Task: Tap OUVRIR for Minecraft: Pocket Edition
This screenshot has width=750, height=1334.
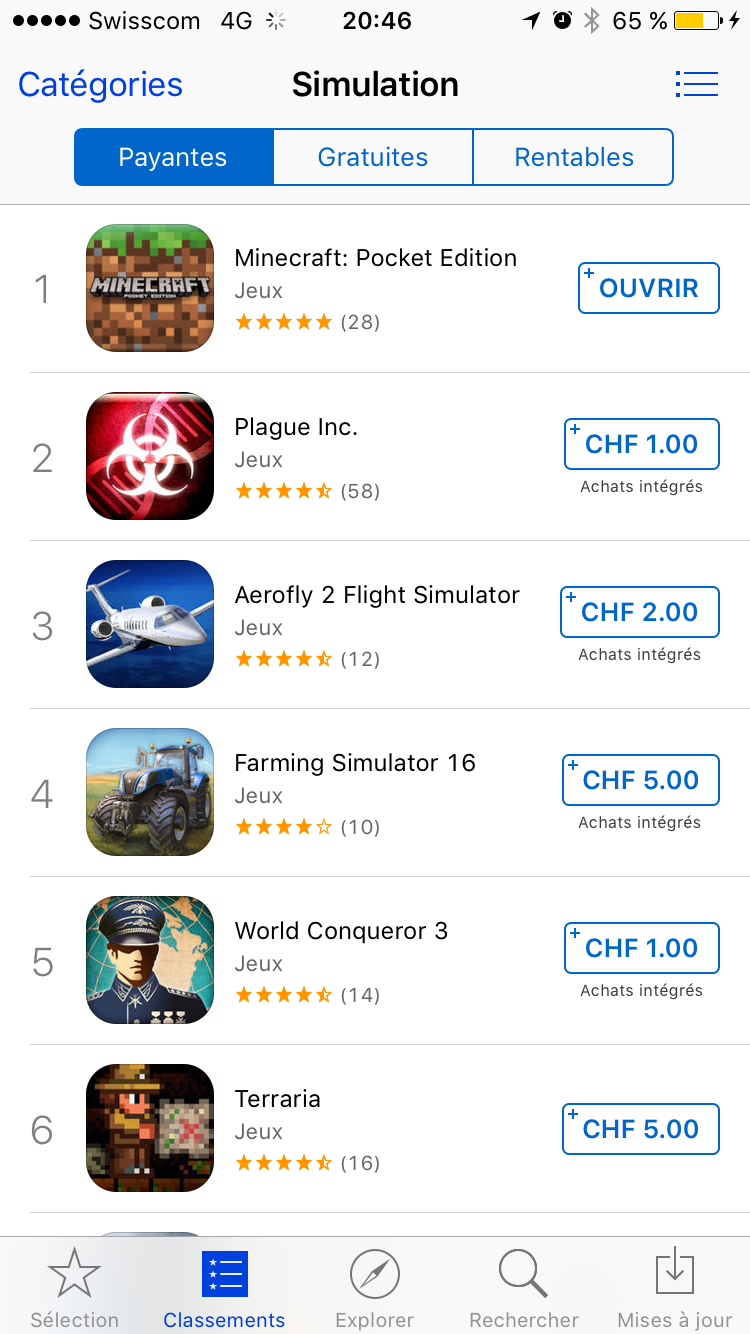Action: (x=648, y=288)
